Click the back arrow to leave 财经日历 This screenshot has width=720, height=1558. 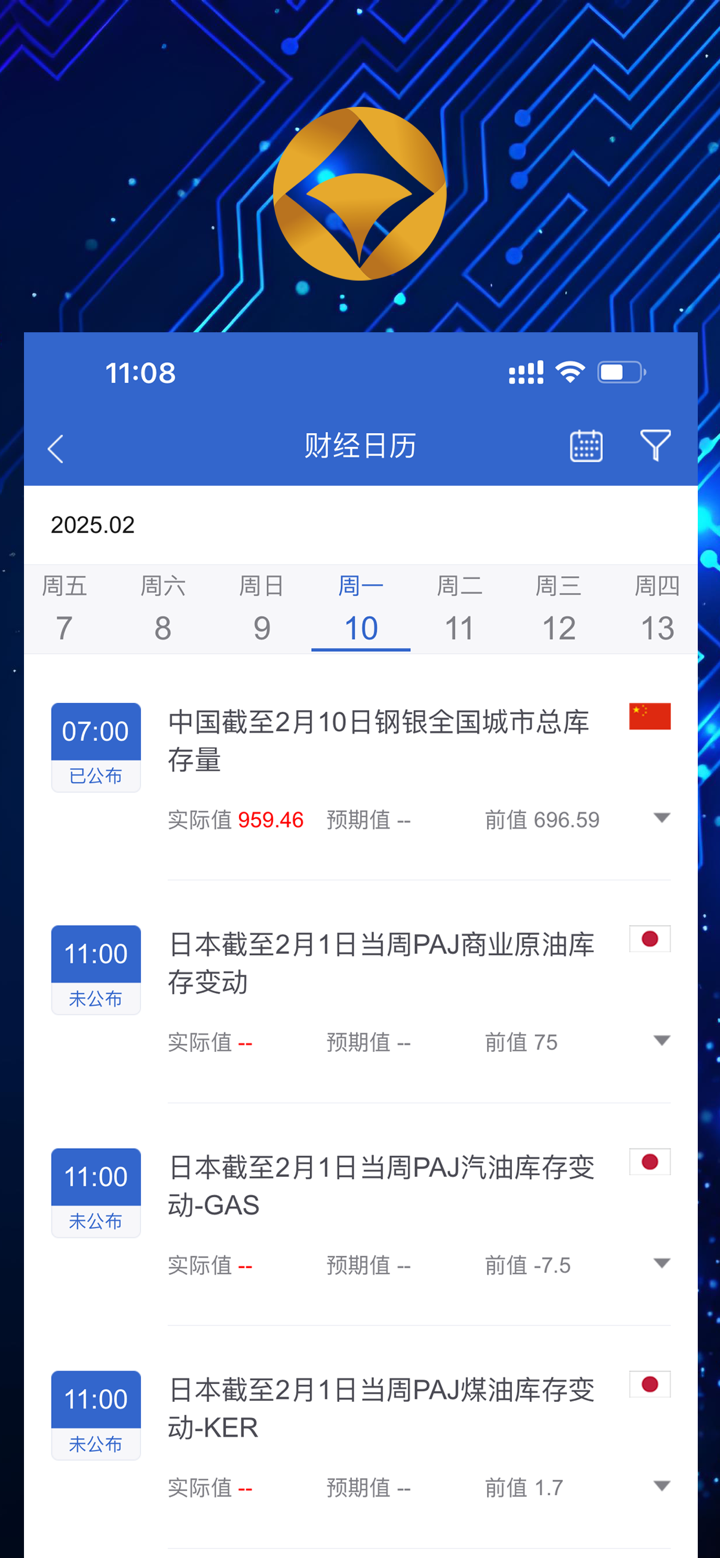(x=55, y=448)
